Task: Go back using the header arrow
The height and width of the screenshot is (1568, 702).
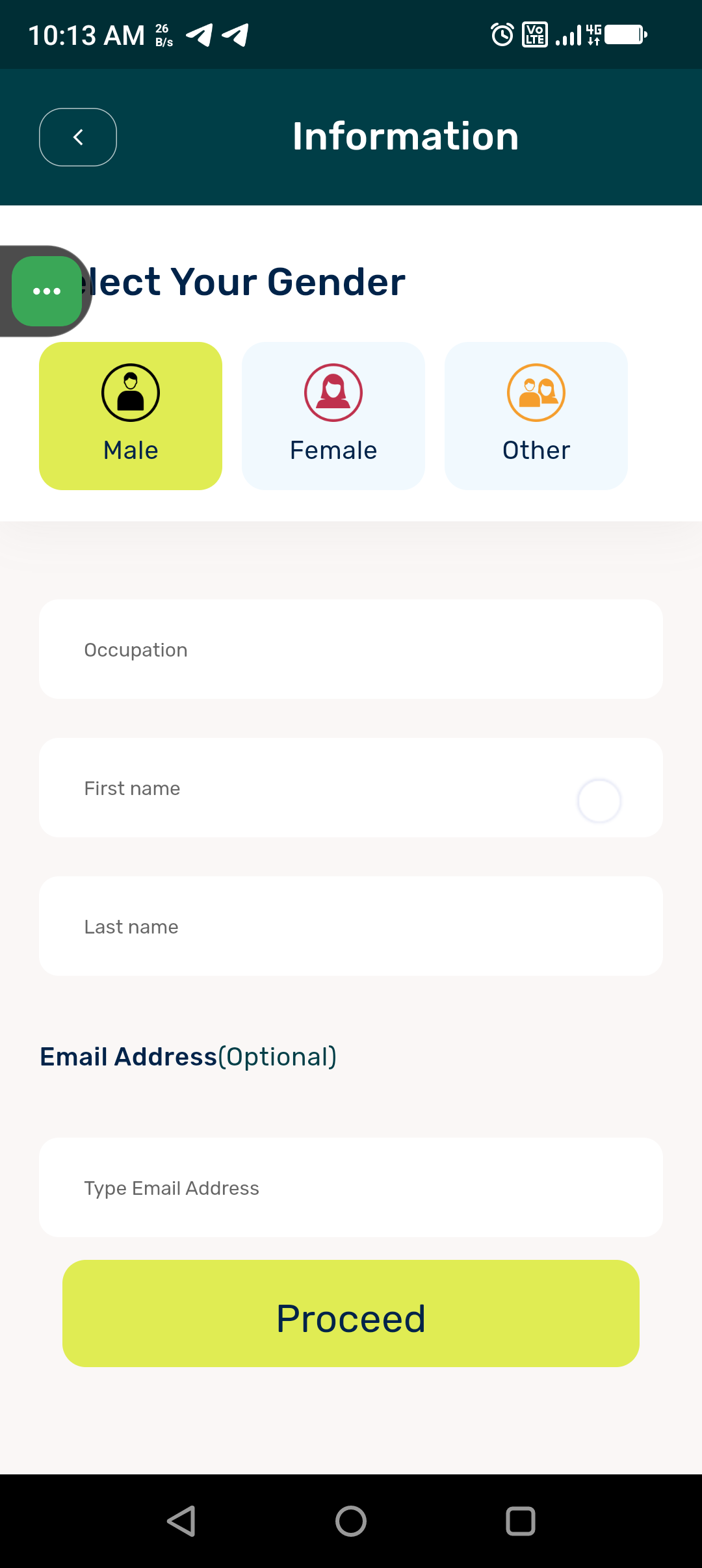Action: tap(78, 137)
